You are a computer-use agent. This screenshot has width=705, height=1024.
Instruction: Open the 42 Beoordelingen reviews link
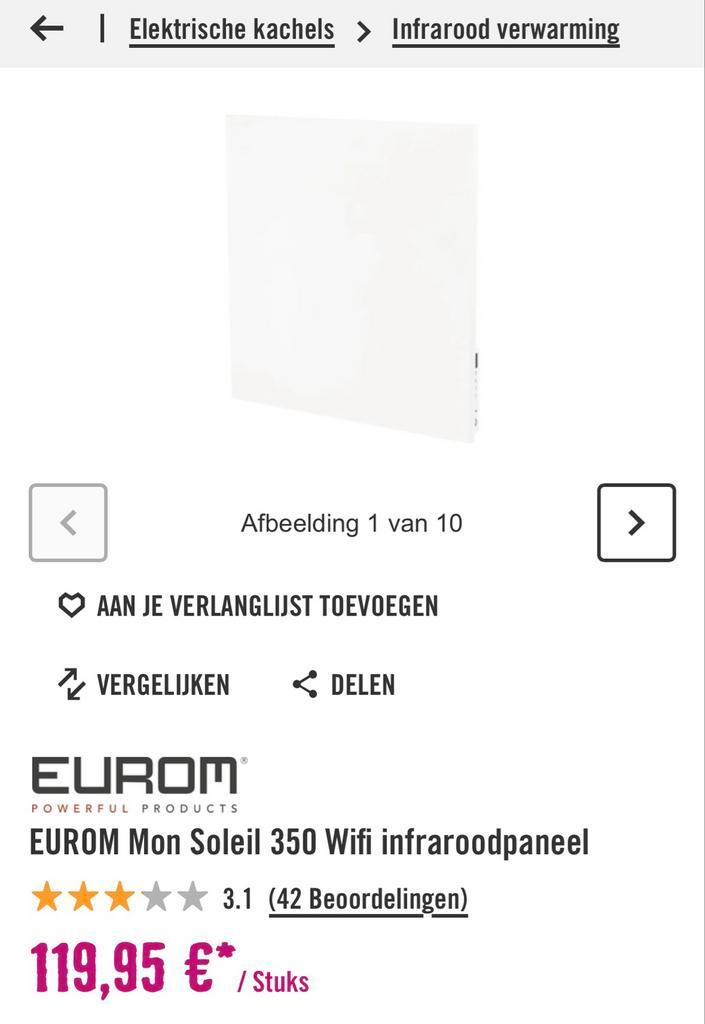click(x=367, y=899)
